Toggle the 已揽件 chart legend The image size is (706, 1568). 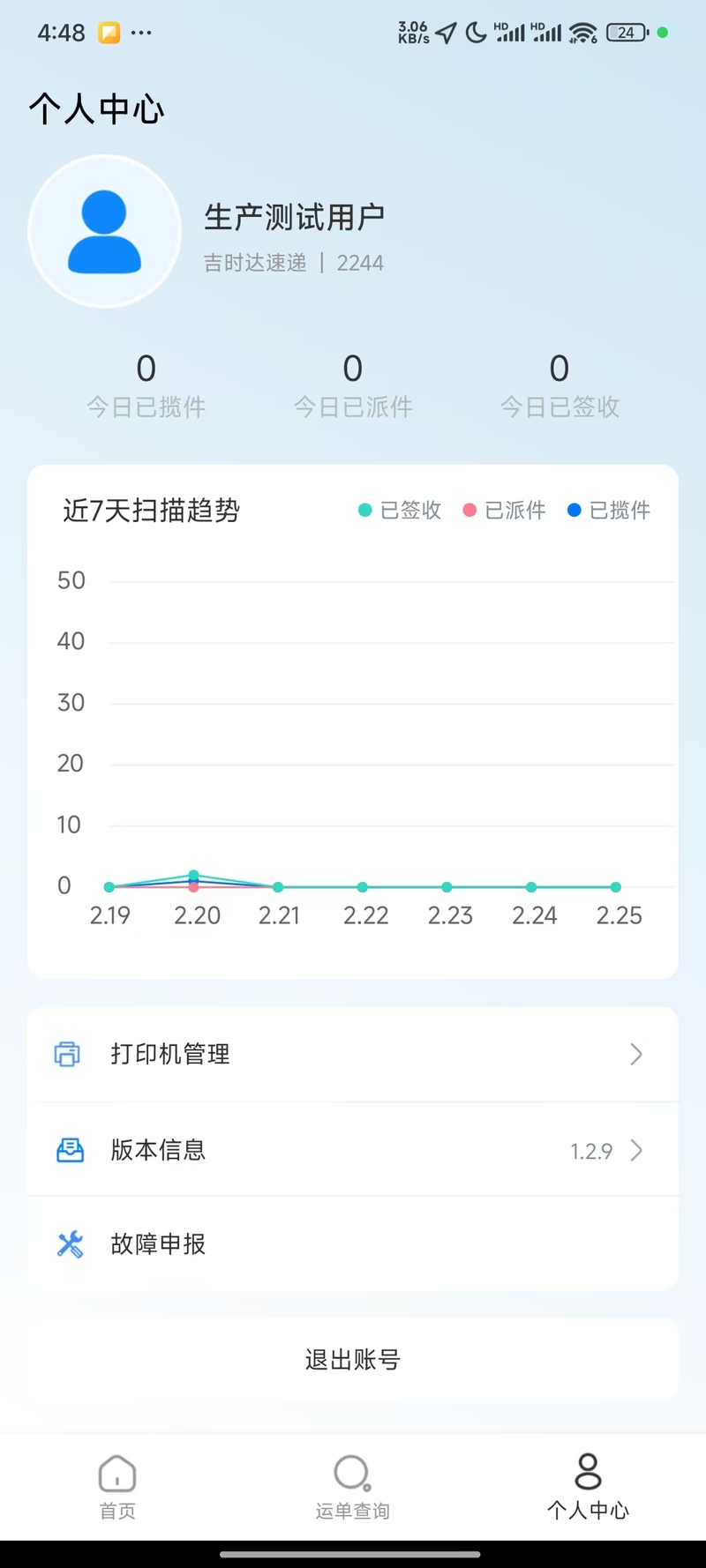[x=609, y=510]
